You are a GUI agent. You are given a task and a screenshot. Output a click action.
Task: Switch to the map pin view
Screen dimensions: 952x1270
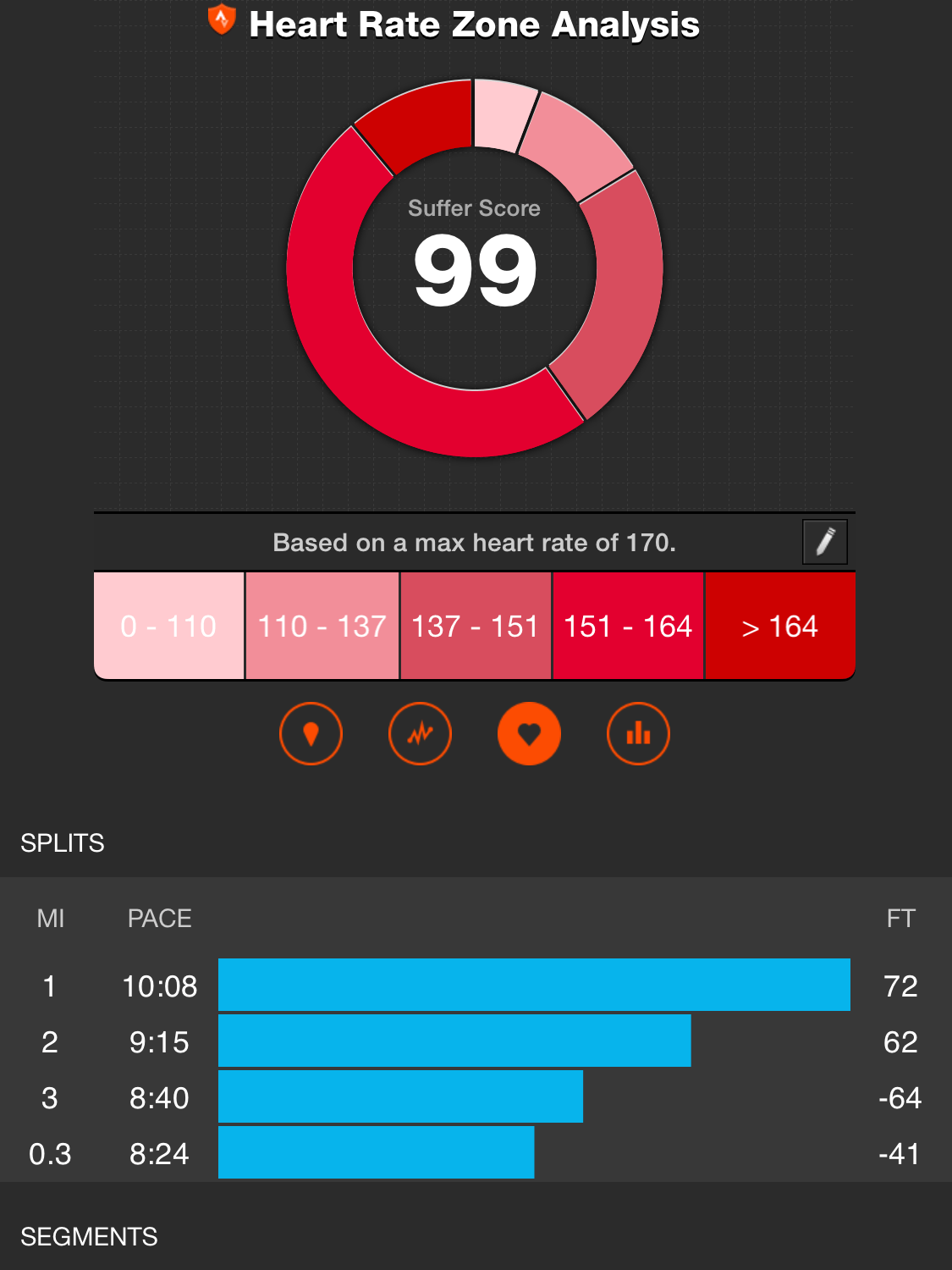[x=311, y=733]
